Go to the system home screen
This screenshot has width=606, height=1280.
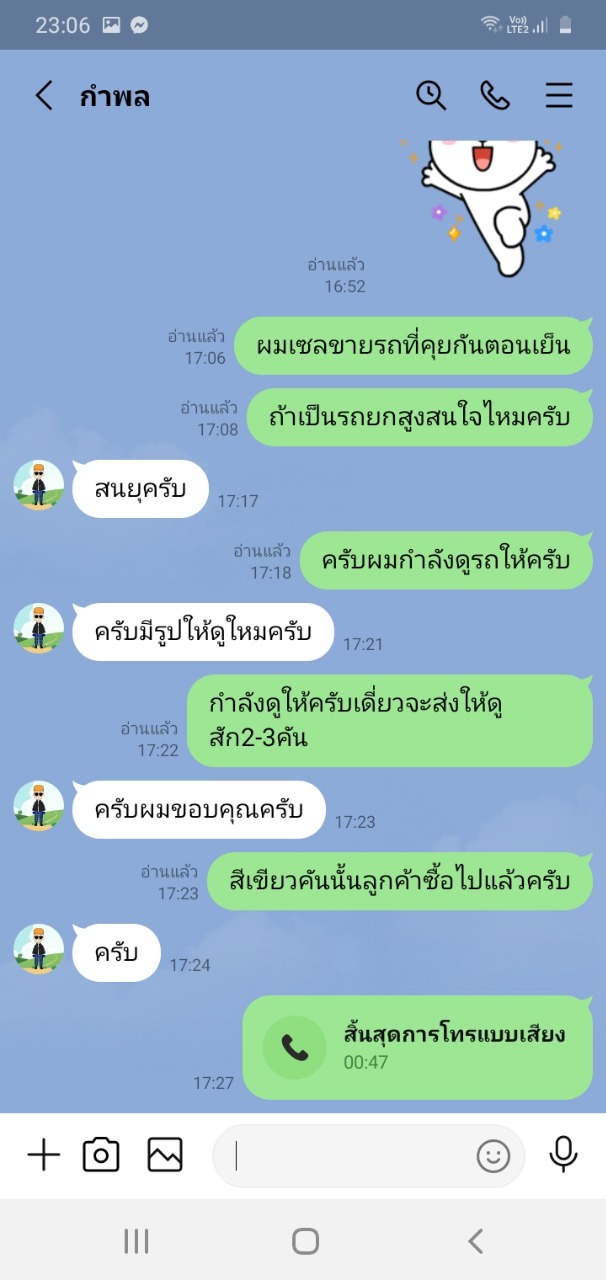pyautogui.click(x=305, y=1242)
